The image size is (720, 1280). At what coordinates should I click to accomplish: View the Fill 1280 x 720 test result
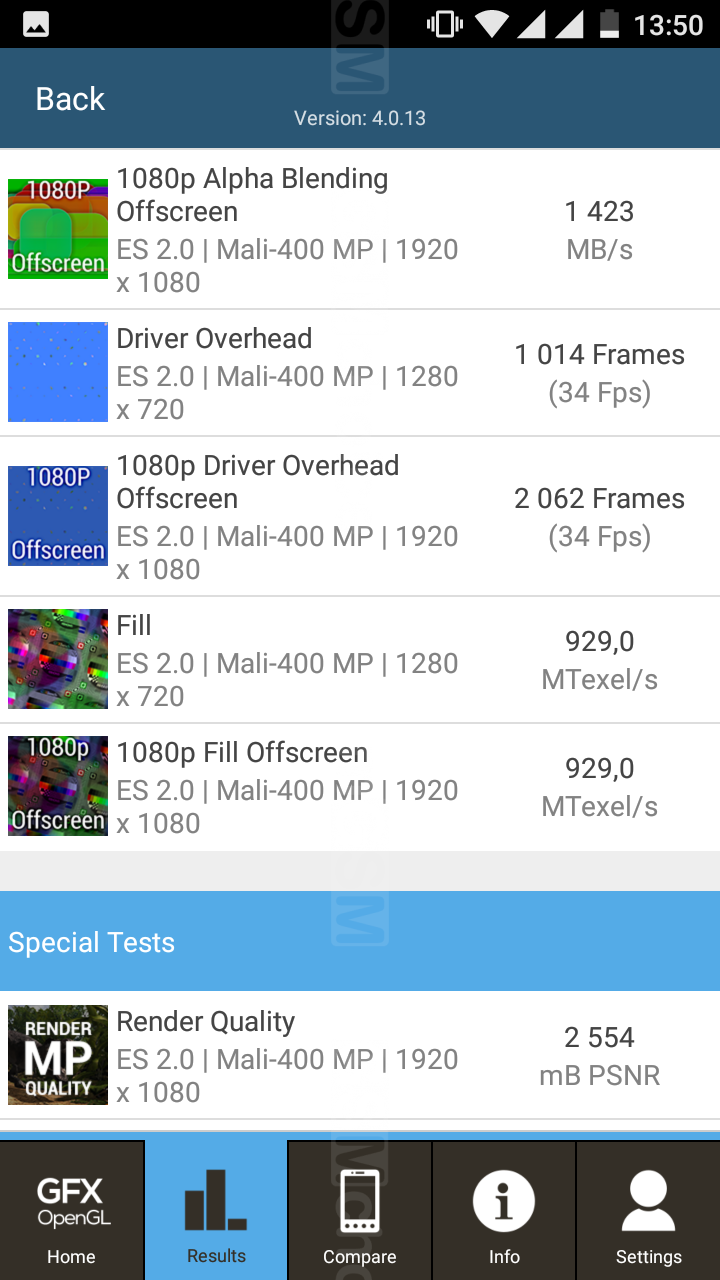pyautogui.click(x=360, y=660)
